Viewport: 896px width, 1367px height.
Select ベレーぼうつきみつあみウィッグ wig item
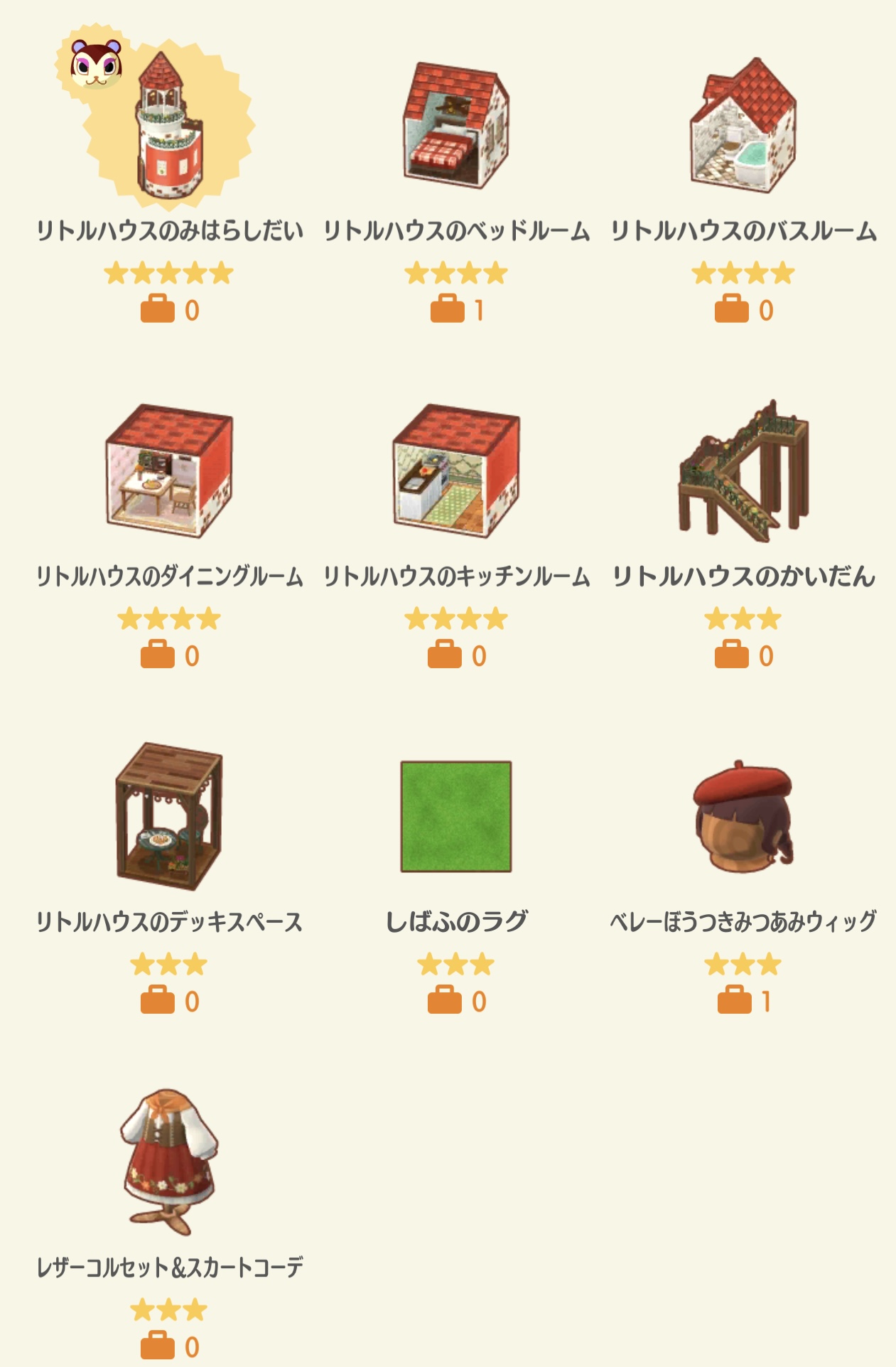click(743, 816)
